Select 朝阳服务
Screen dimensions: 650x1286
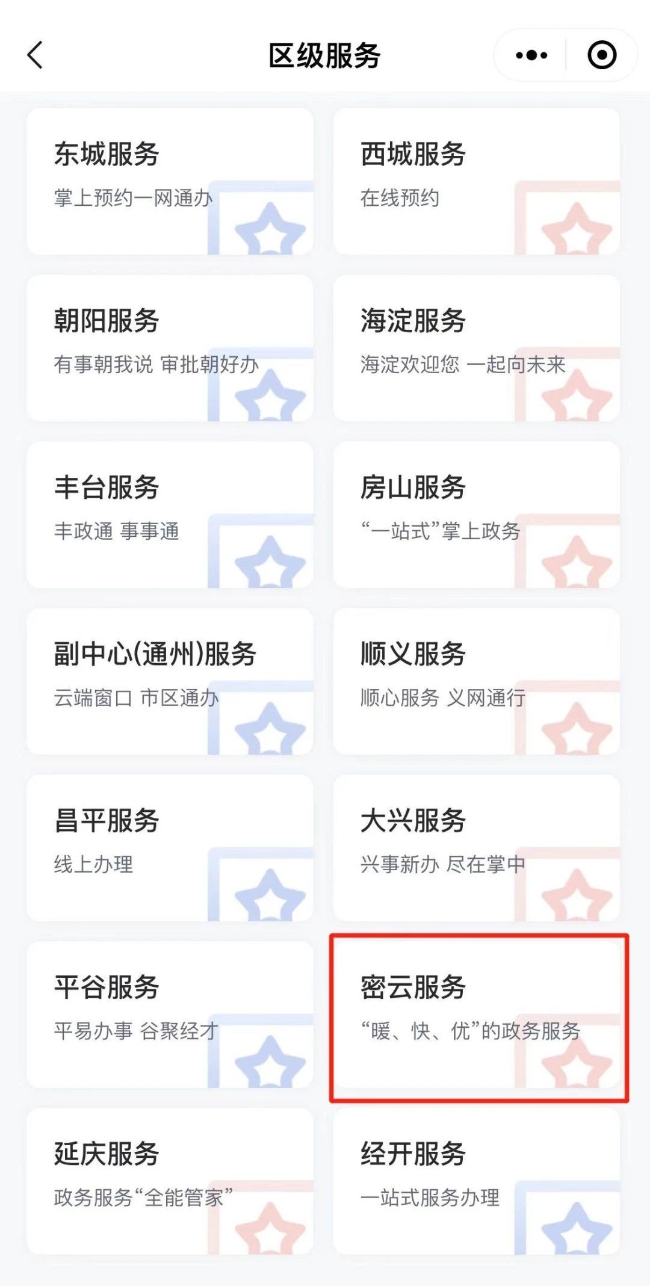click(169, 347)
